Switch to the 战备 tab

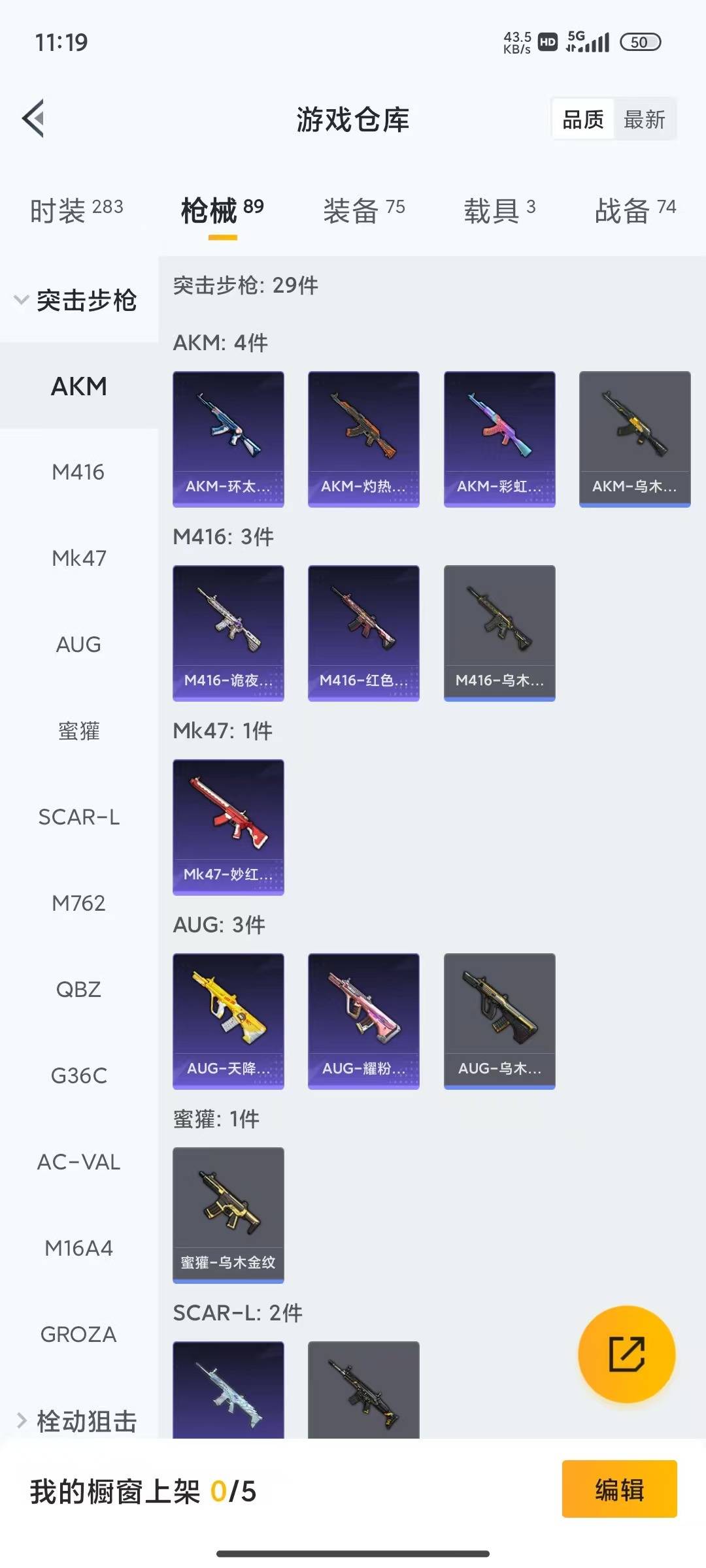coord(635,210)
